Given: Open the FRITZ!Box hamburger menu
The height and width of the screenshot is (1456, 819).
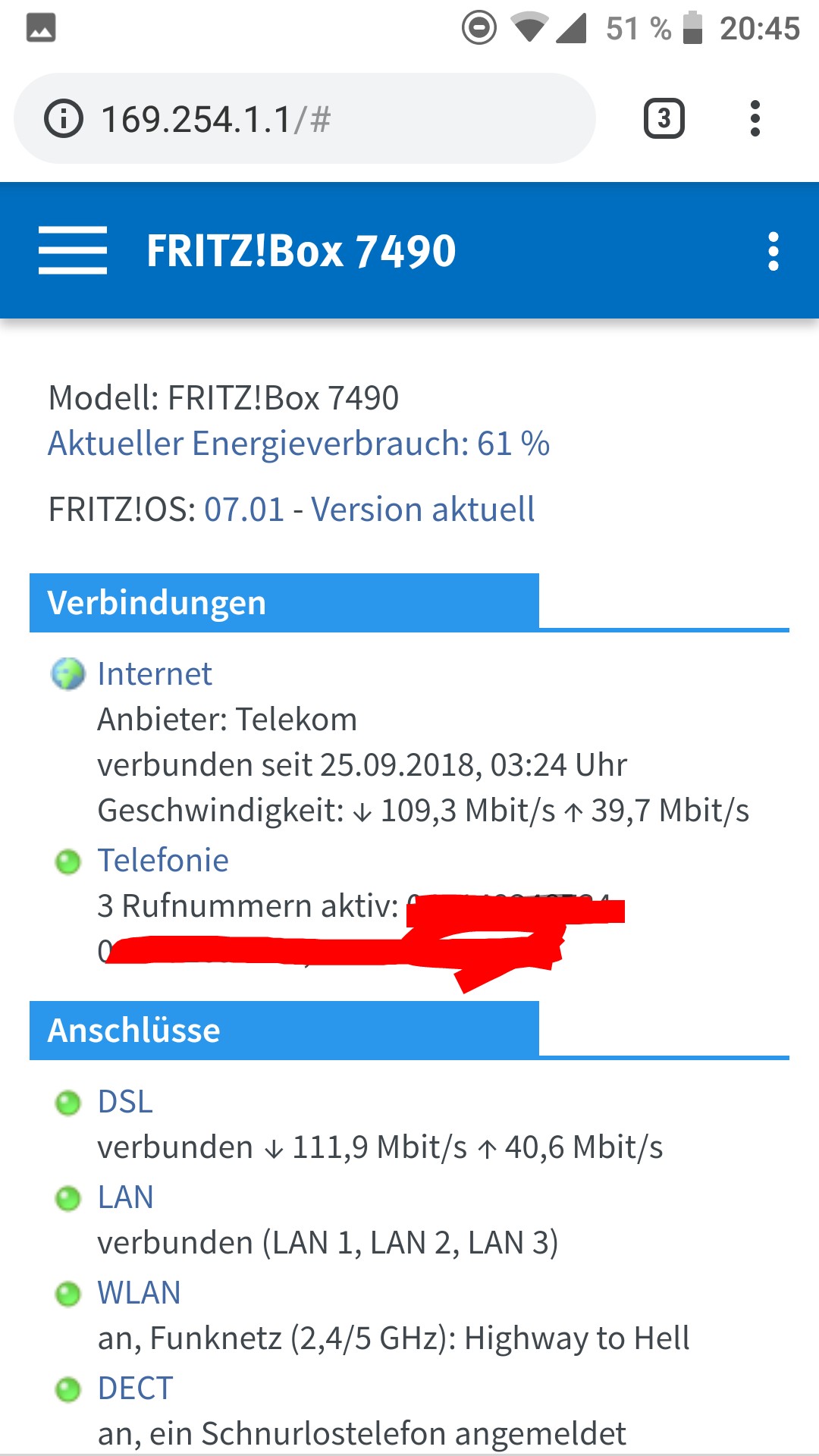Looking at the screenshot, I should tap(73, 250).
